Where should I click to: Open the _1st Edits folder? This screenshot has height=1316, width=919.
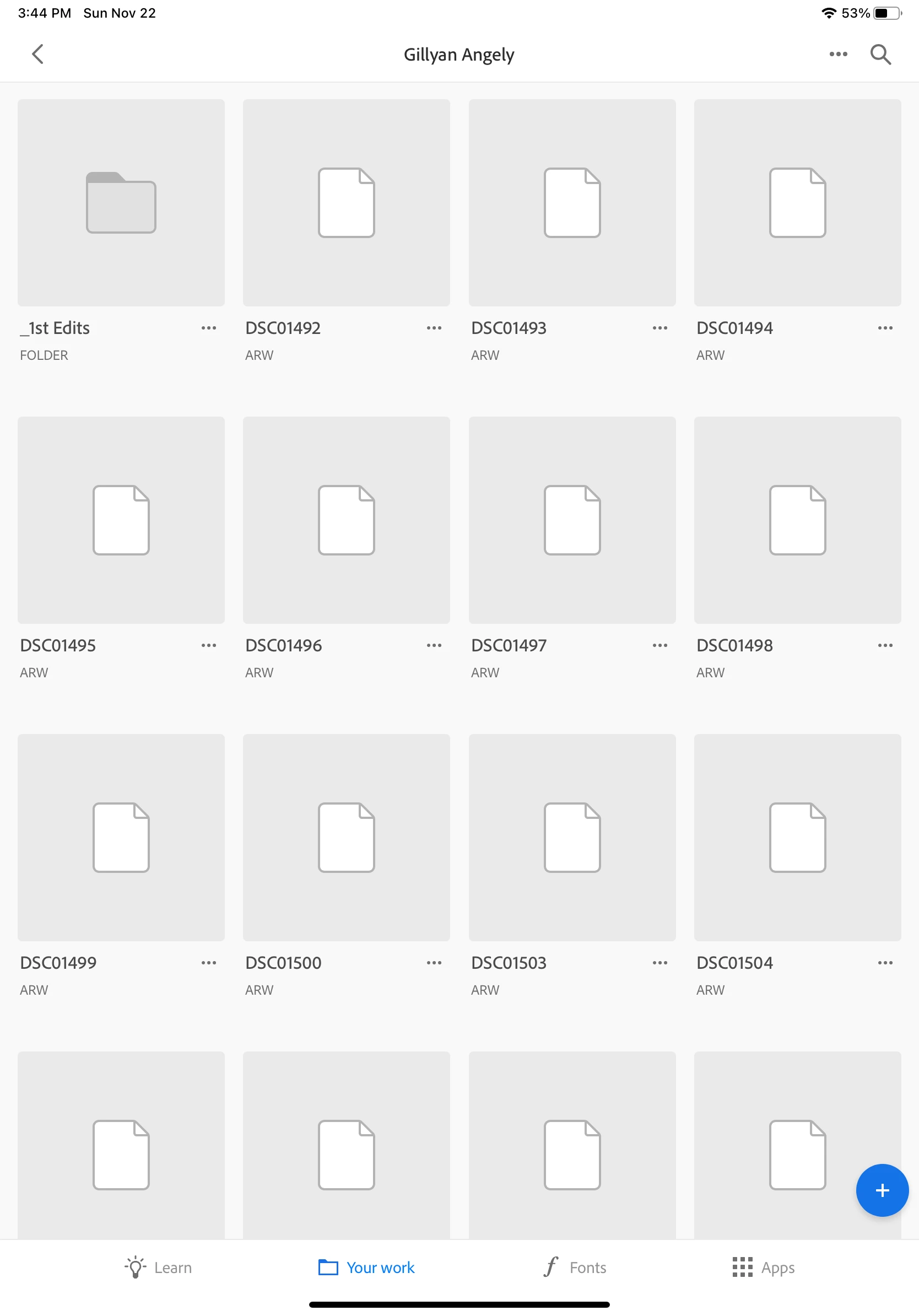(x=121, y=203)
